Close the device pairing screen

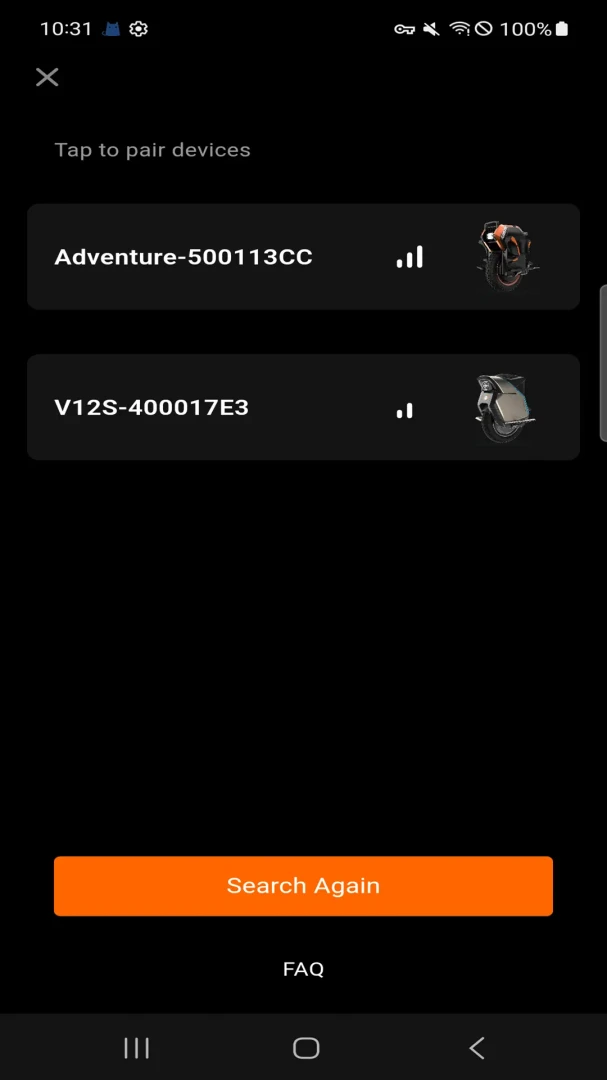click(x=47, y=77)
